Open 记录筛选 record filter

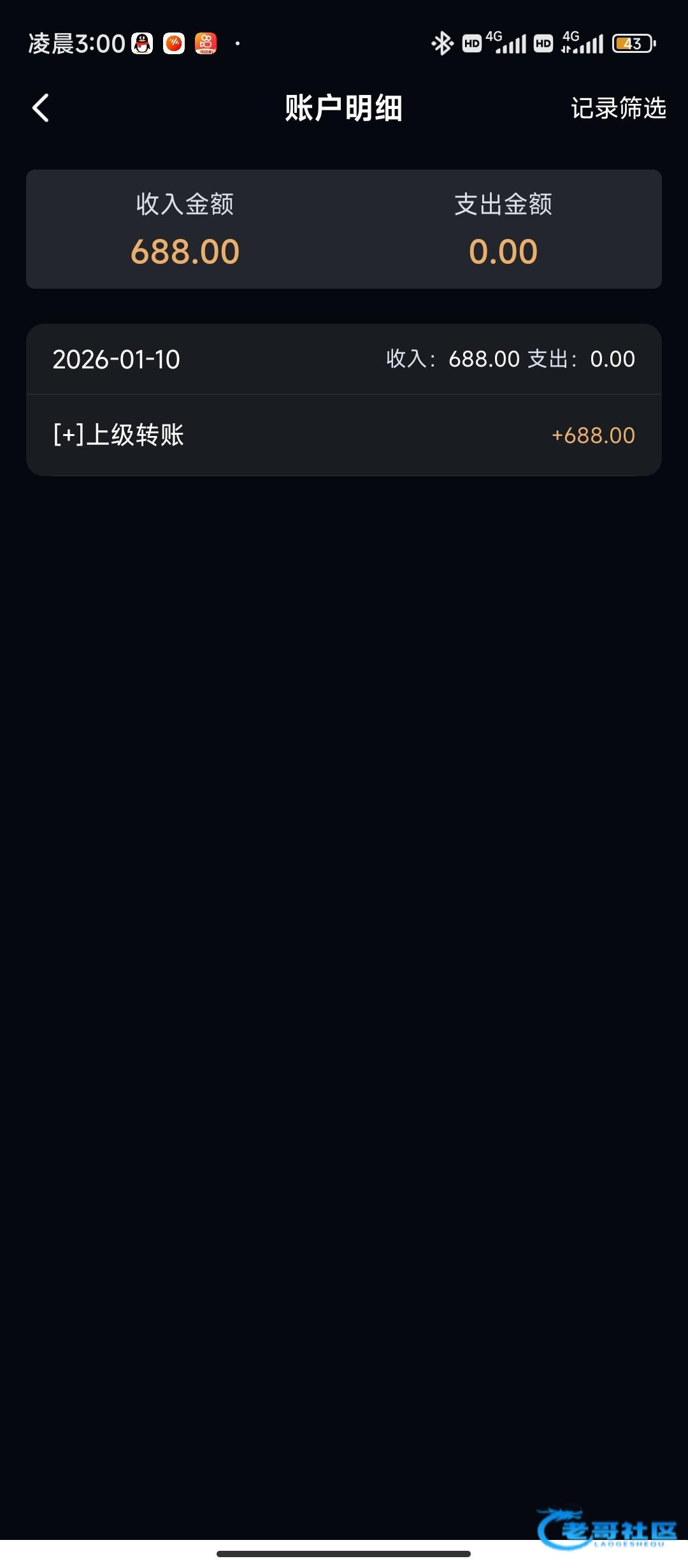618,108
